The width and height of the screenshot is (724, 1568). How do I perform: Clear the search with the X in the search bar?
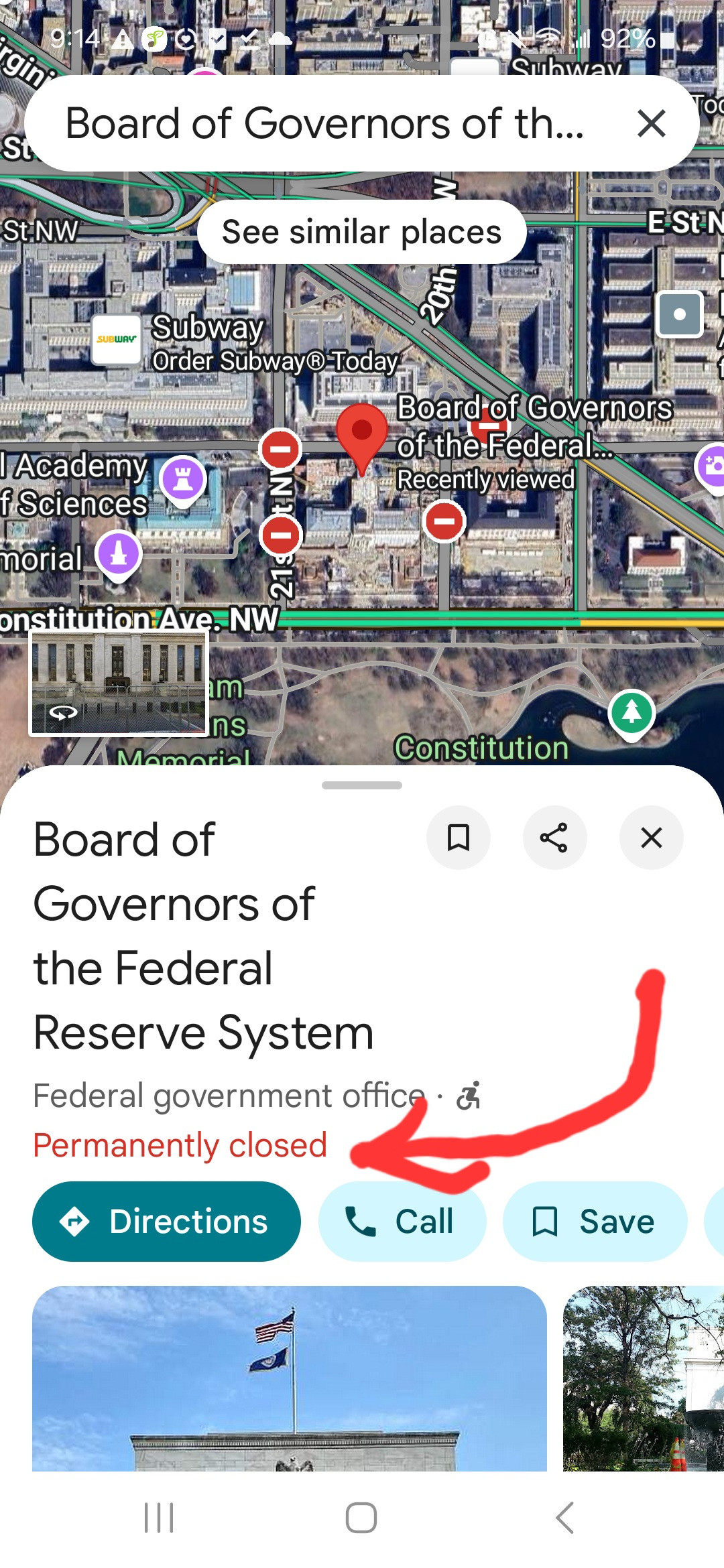click(651, 123)
